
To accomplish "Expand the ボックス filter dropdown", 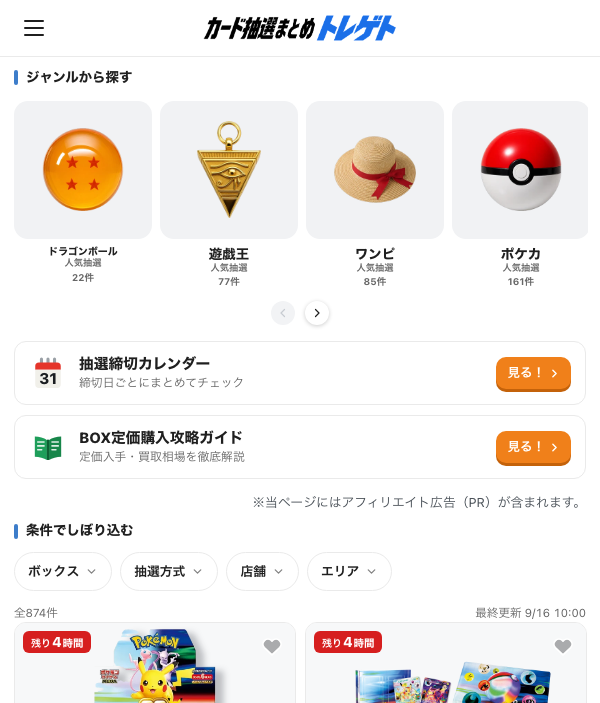I will [x=63, y=571].
